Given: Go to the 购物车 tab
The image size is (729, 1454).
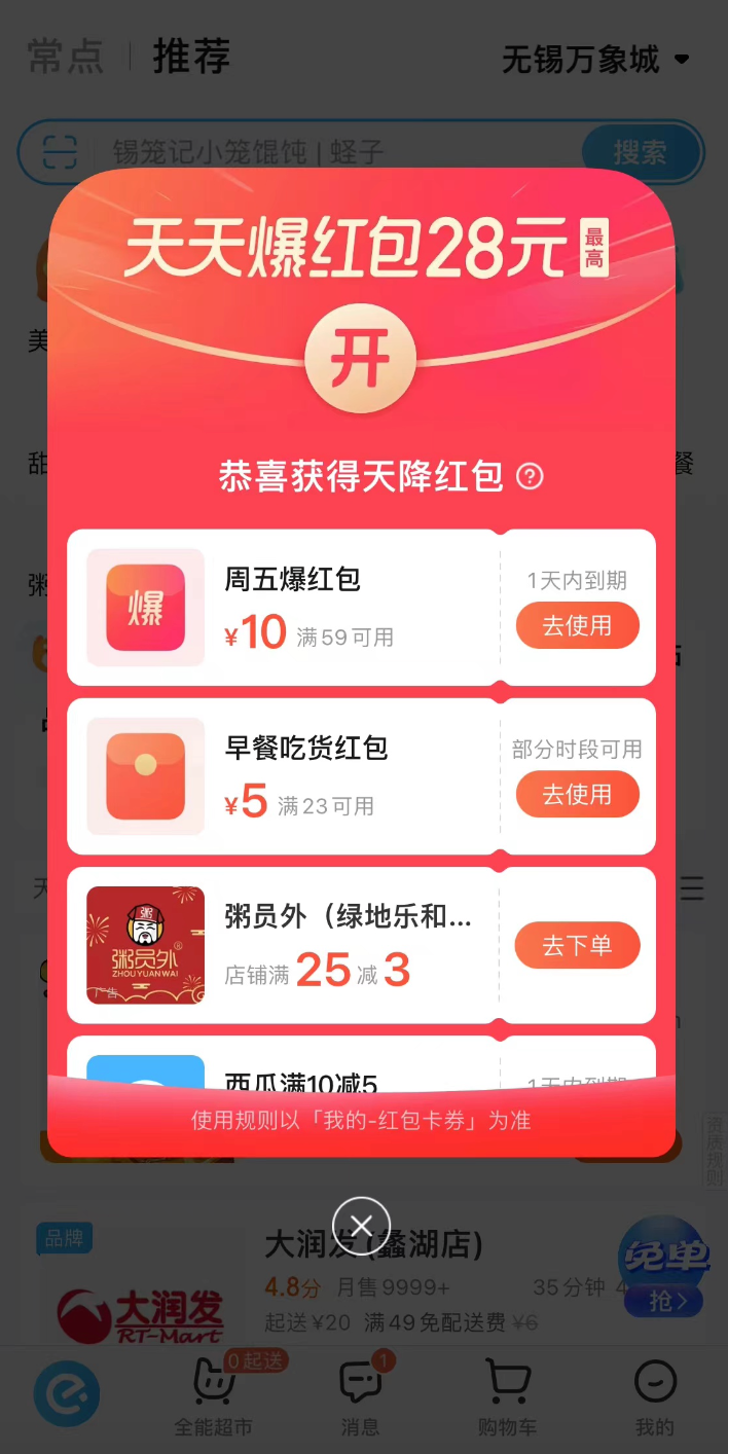Looking at the screenshot, I should click(x=508, y=1395).
